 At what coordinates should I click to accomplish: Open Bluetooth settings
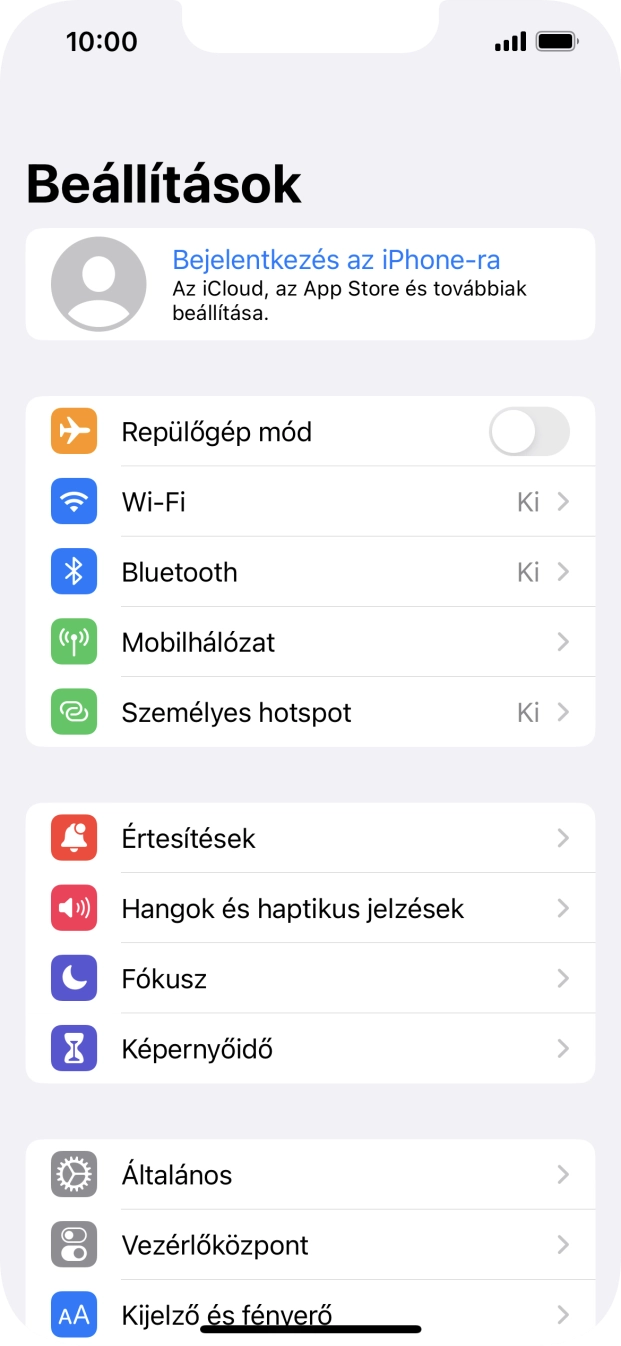click(310, 572)
